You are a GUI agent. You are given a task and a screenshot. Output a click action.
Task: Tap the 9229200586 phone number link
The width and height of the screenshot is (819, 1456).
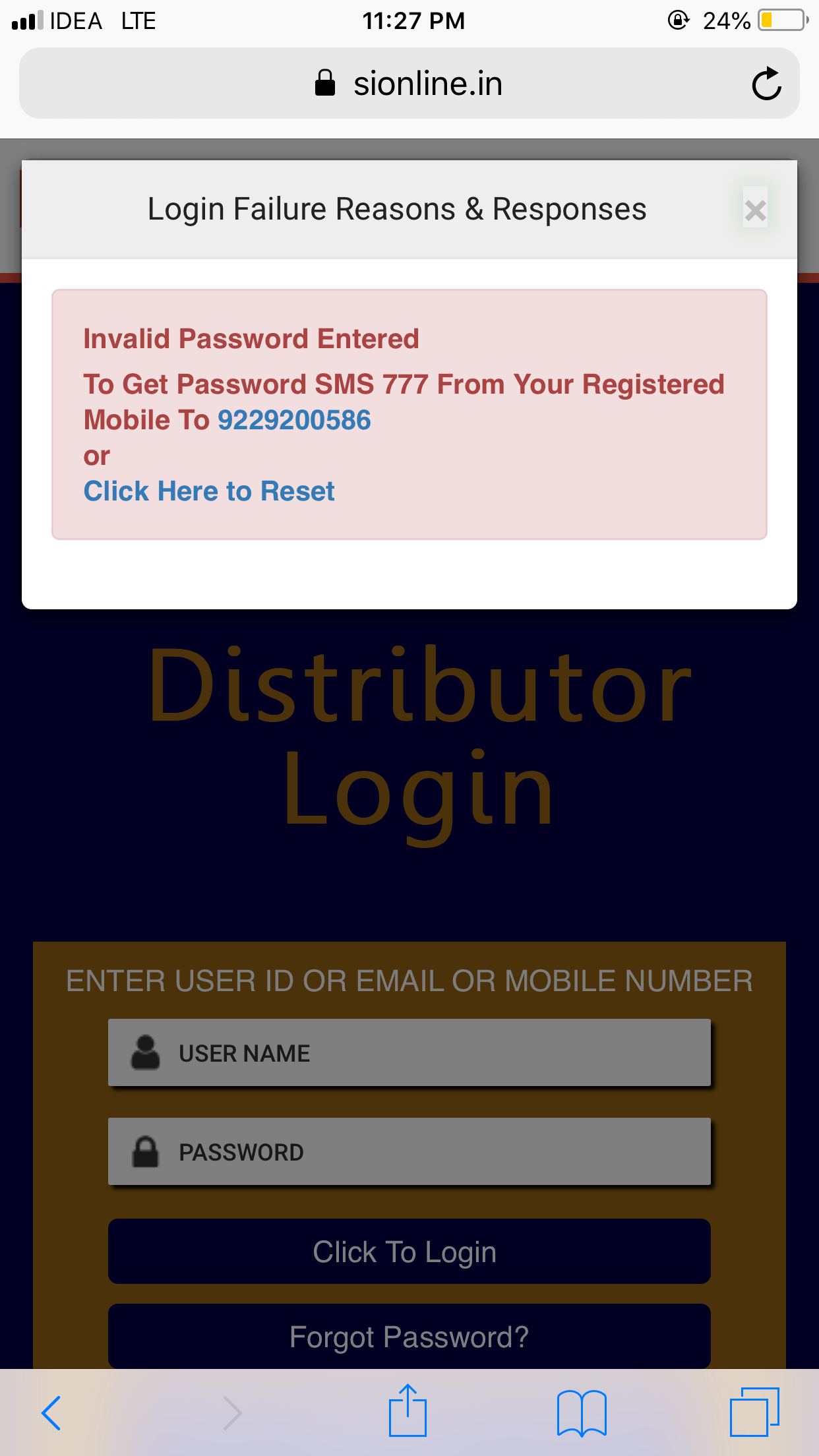coord(294,420)
